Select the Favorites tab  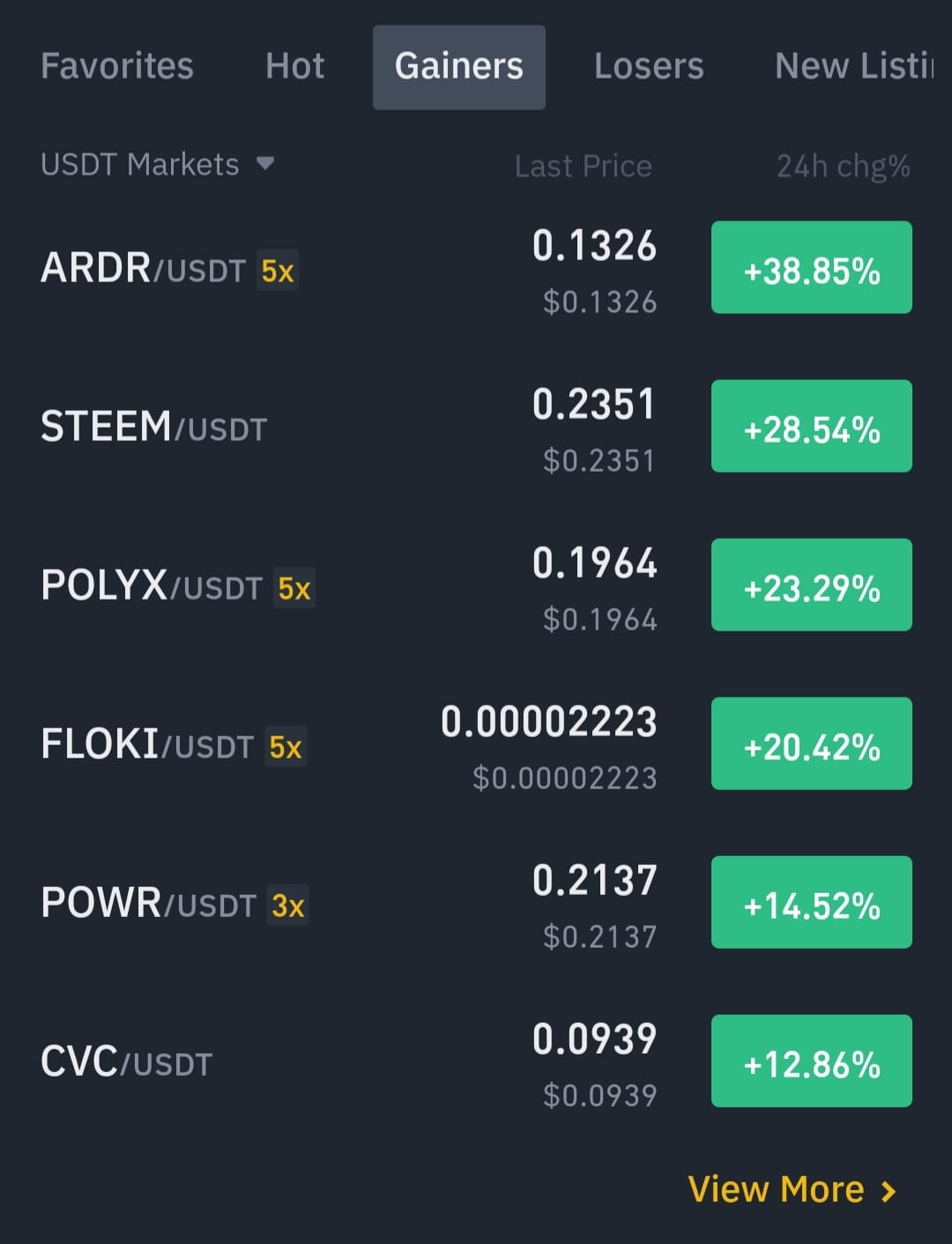coord(116,66)
